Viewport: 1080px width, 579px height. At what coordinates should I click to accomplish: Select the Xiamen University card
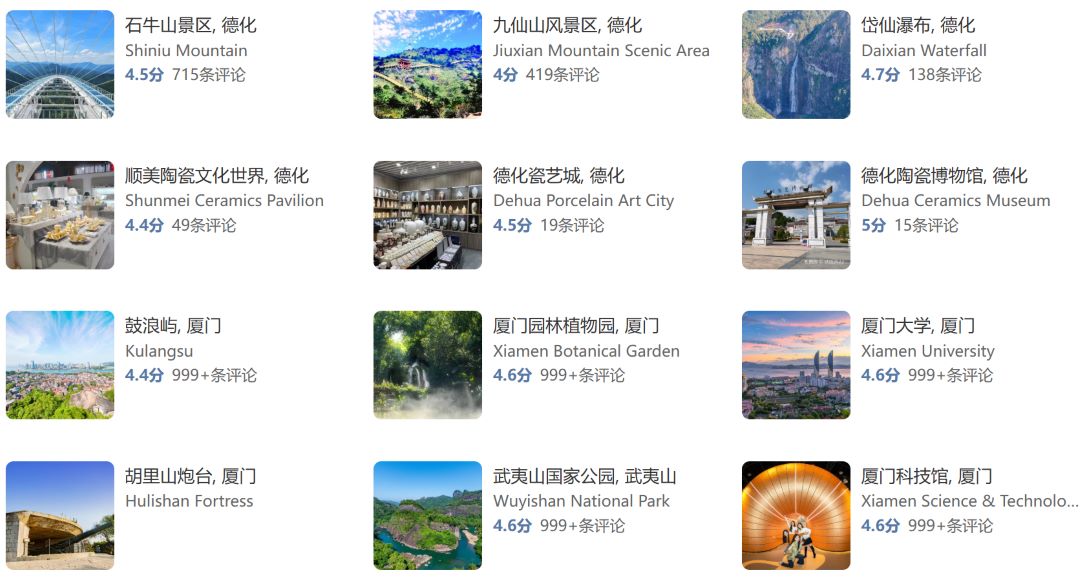[927, 351]
